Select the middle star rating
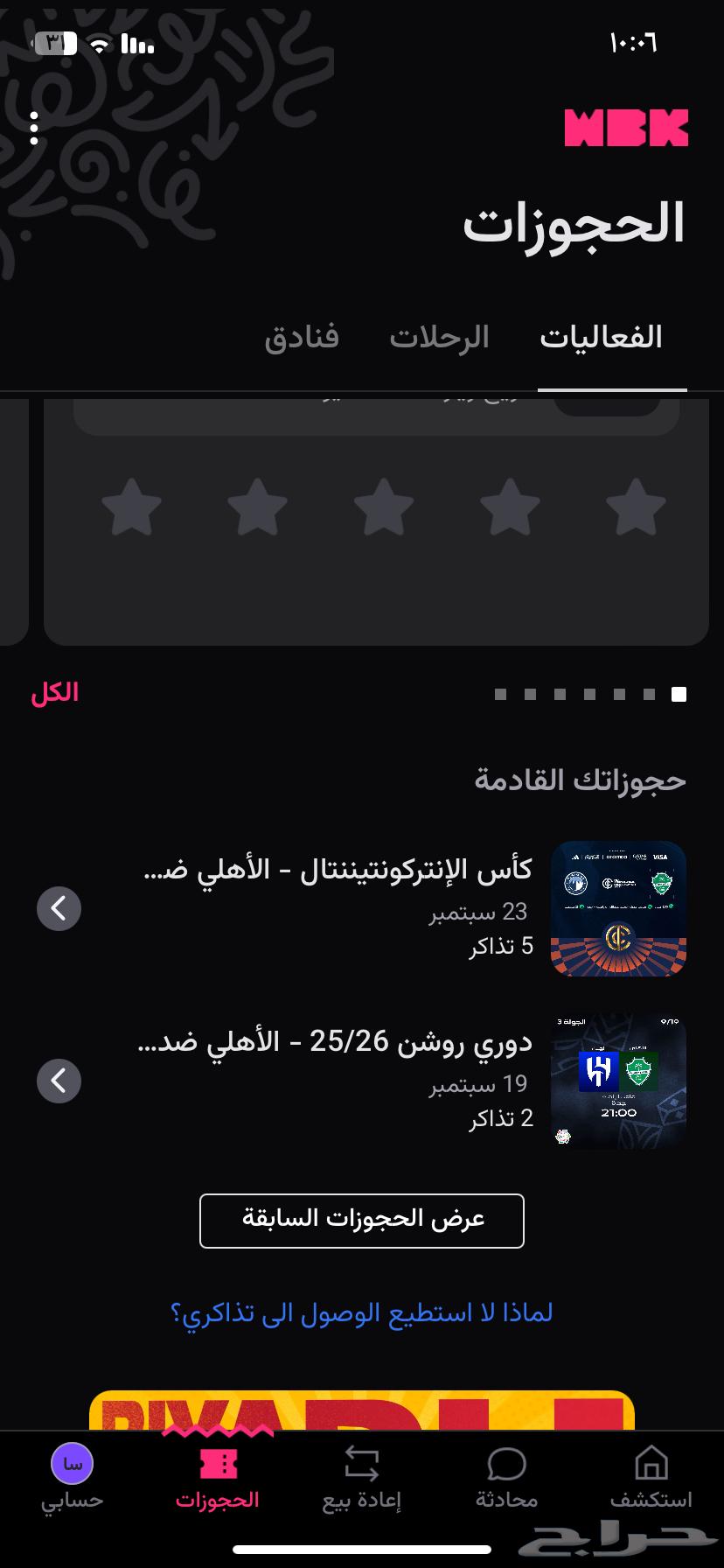Screen dimensions: 724x1568 tap(384, 507)
